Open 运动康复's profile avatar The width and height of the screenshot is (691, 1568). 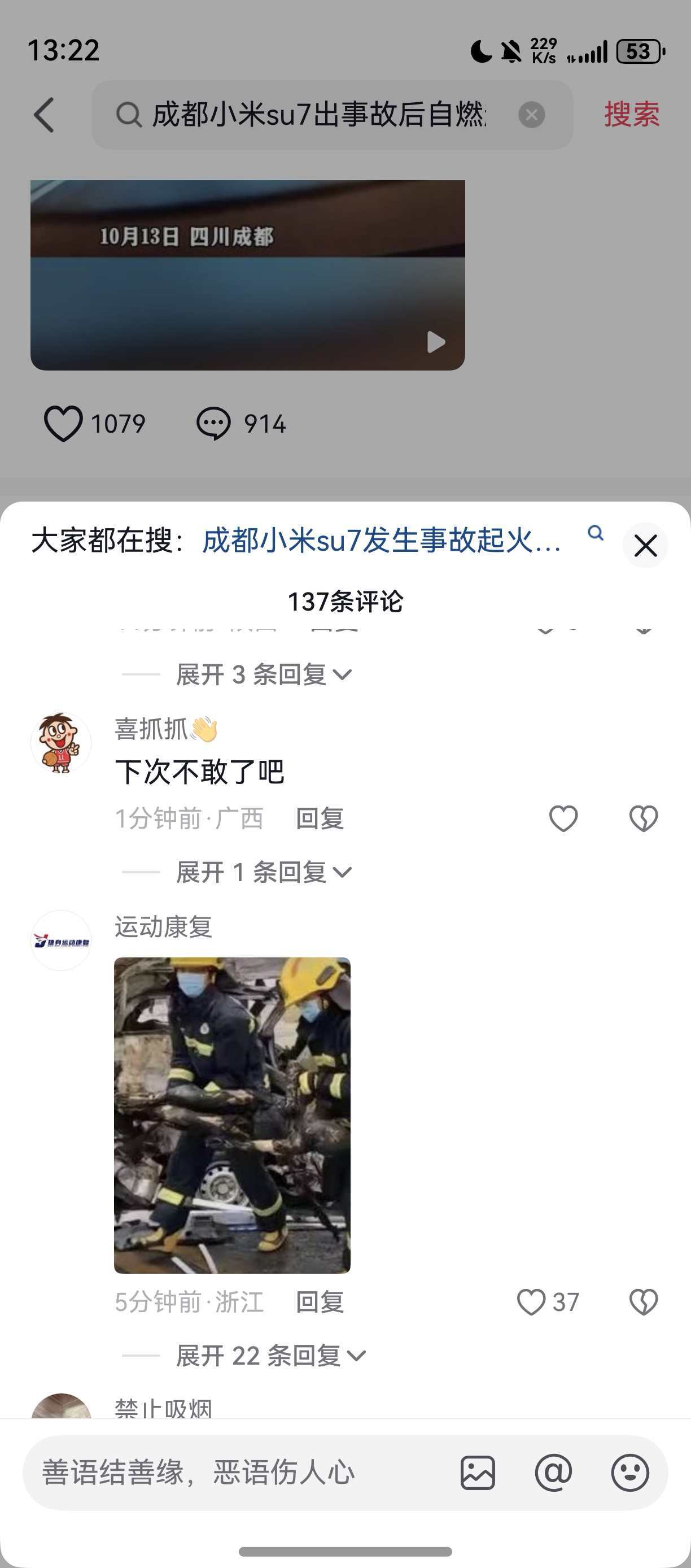[61, 940]
